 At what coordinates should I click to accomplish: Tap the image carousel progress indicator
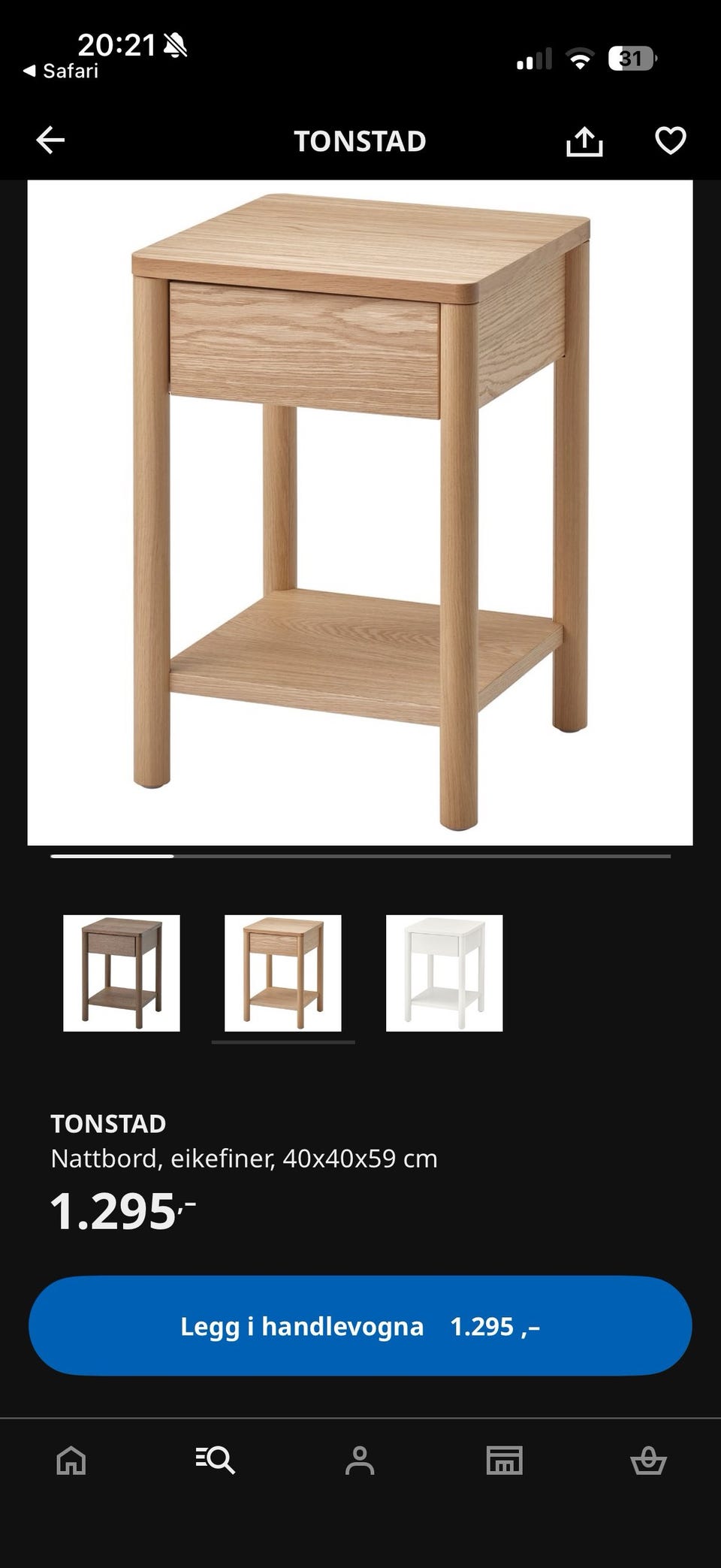360,856
